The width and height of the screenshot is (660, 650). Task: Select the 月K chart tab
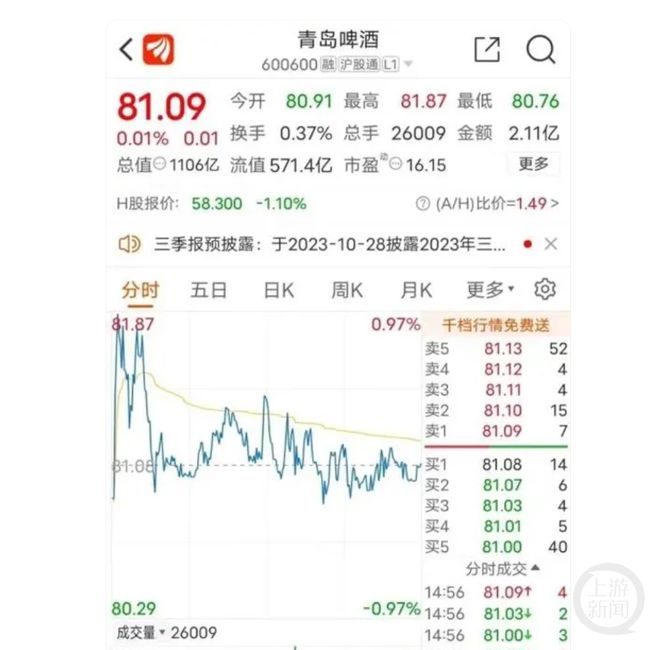(x=416, y=290)
